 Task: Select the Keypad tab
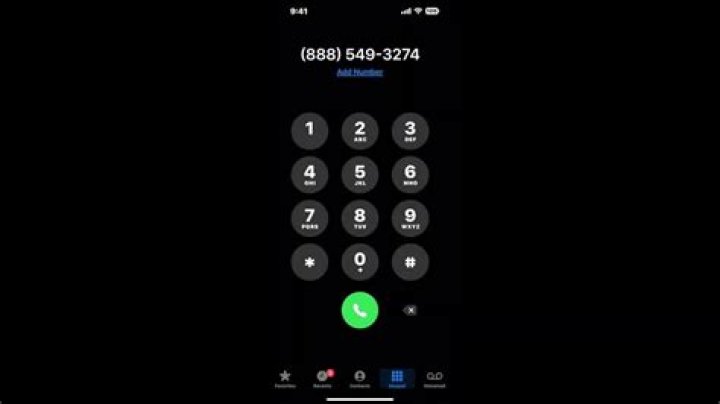tap(397, 378)
